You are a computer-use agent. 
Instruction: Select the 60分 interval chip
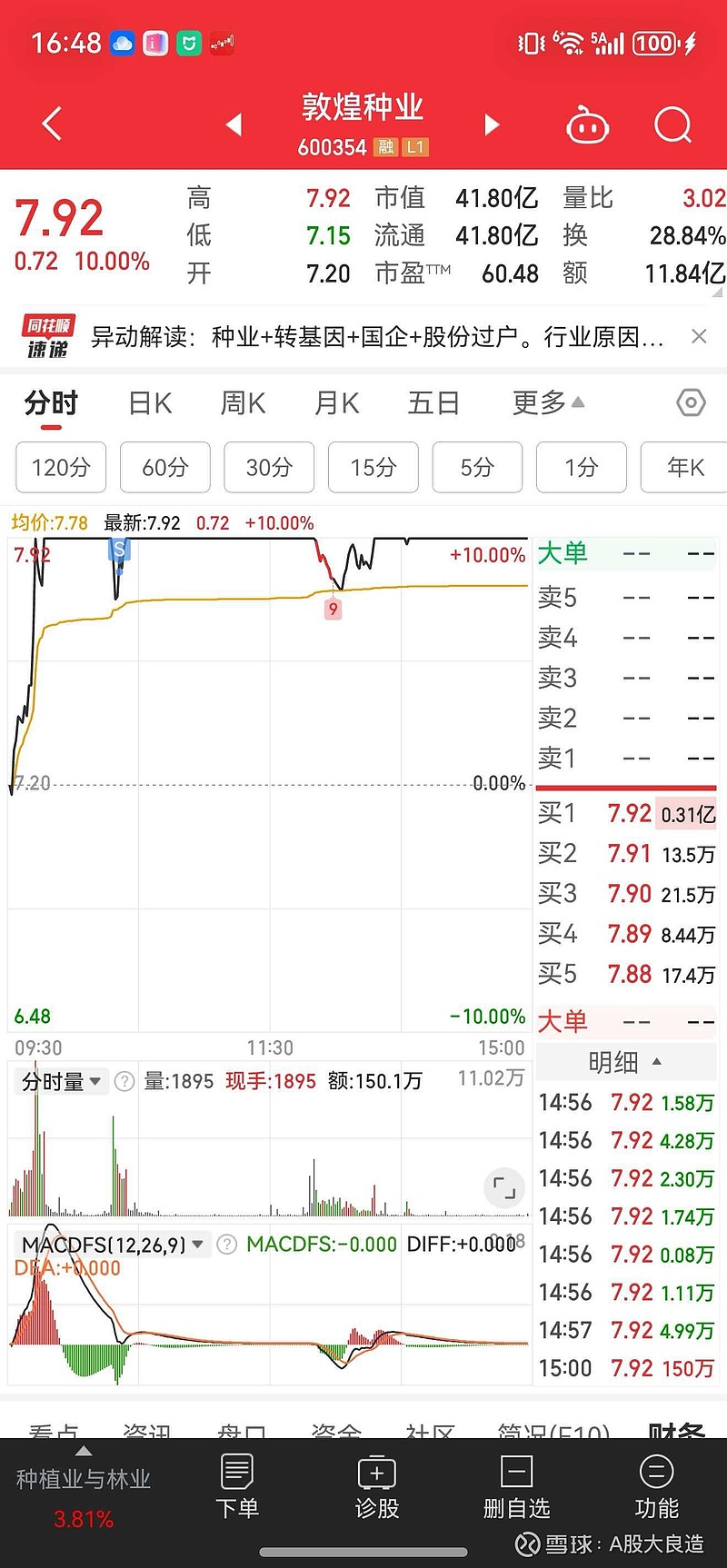[x=165, y=467]
